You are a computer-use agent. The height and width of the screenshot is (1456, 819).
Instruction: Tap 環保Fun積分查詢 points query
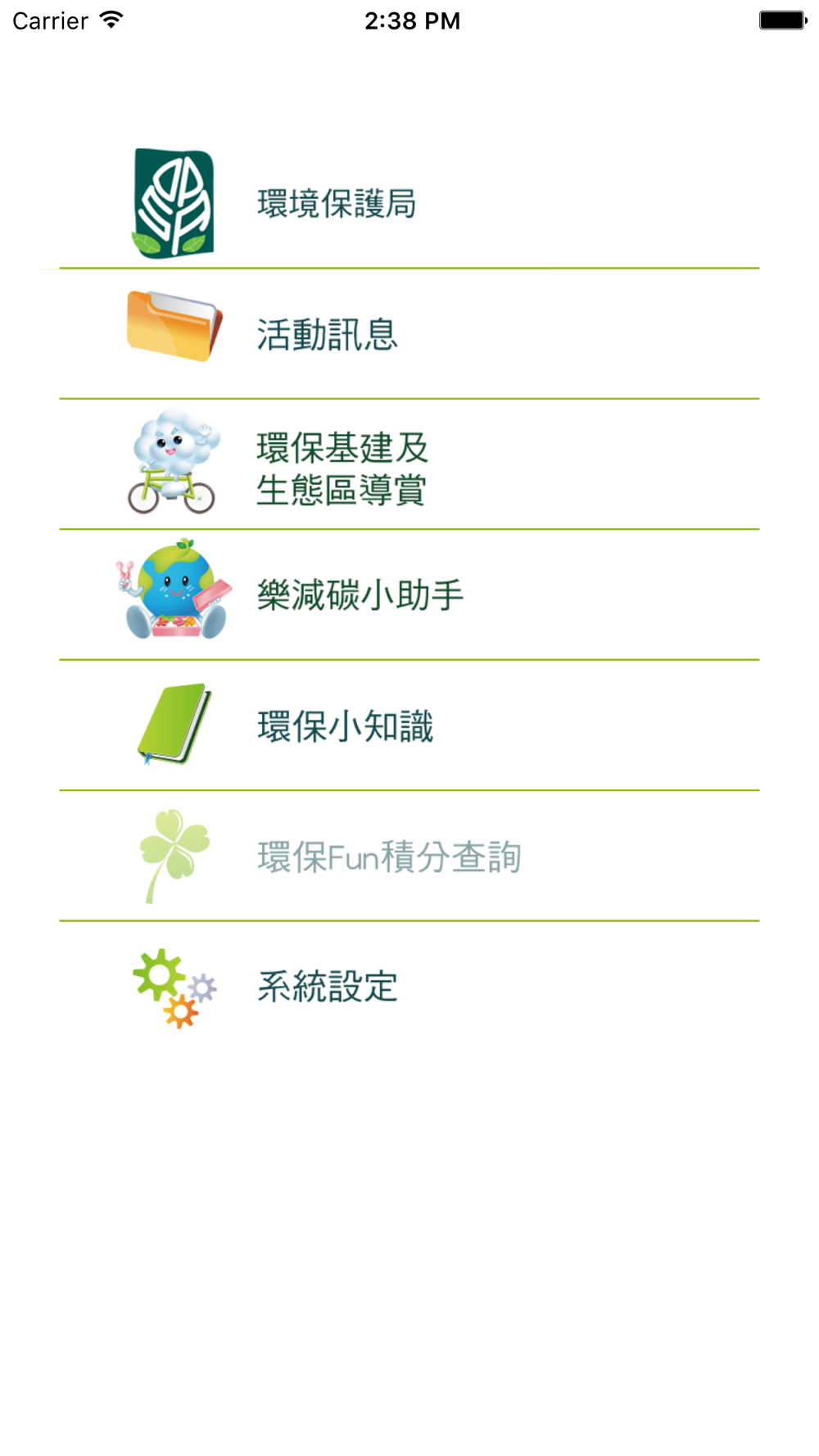[409, 857]
